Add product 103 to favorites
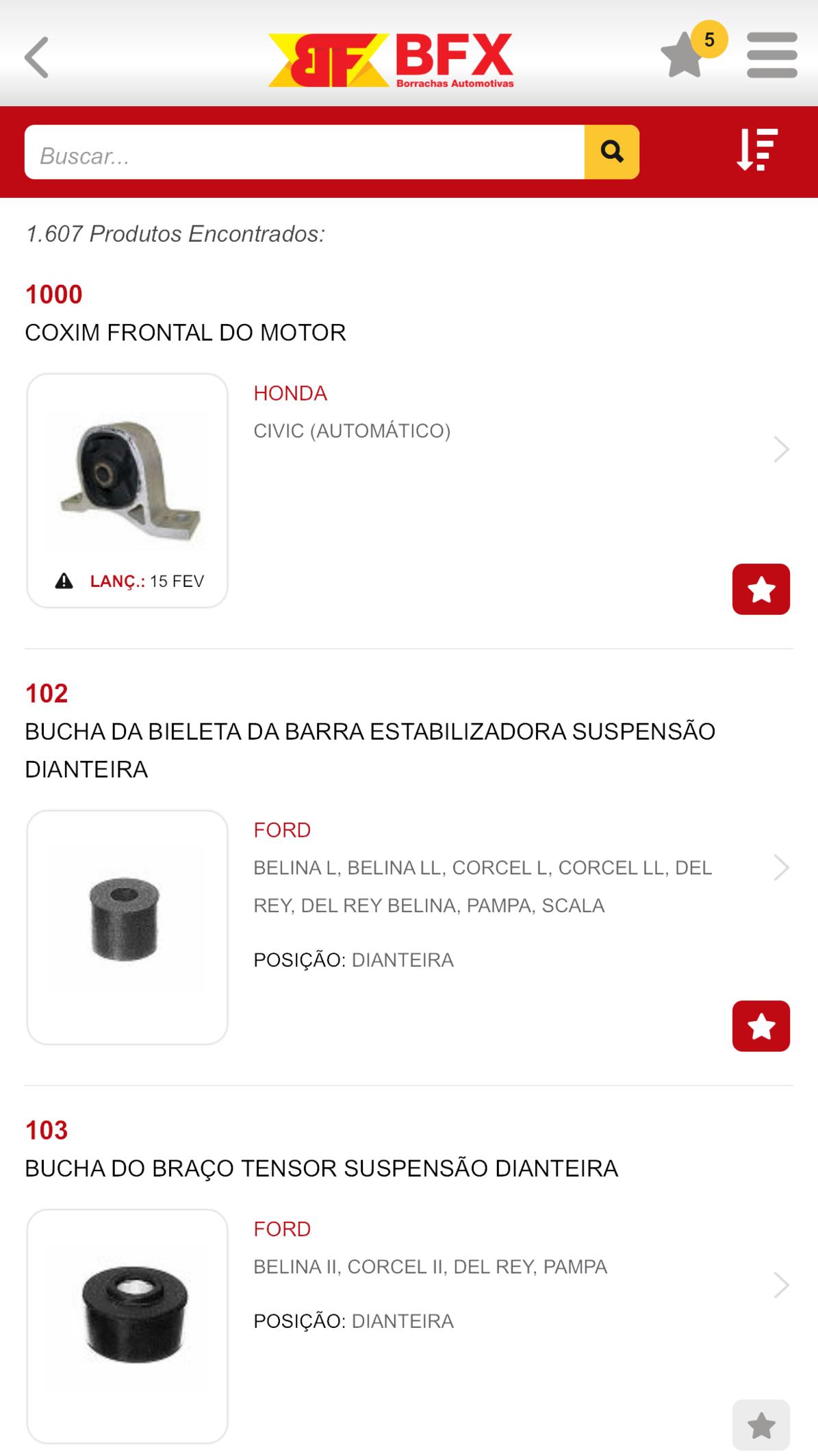Viewport: 818px width, 1456px height. click(x=761, y=1425)
